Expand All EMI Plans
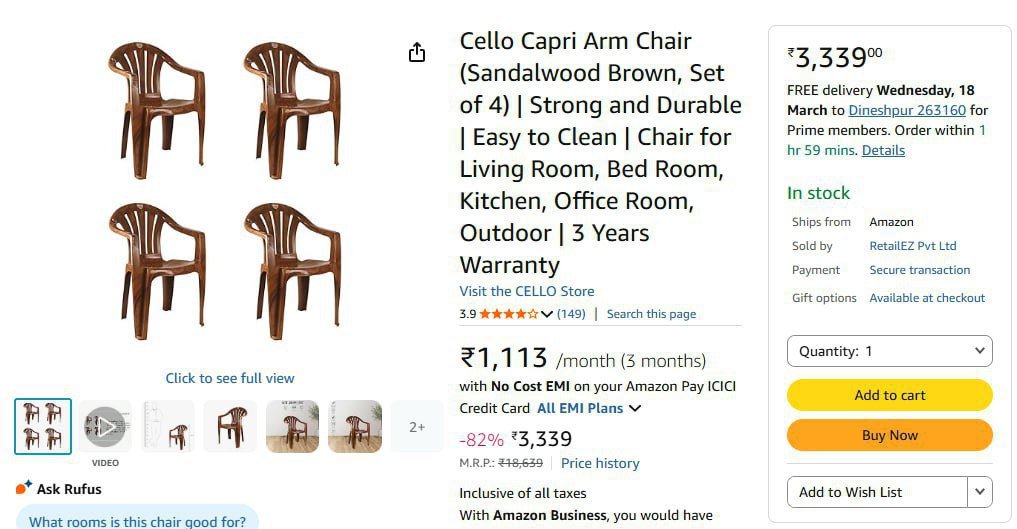Image resolution: width=1017 pixels, height=529 pixels. tap(589, 408)
